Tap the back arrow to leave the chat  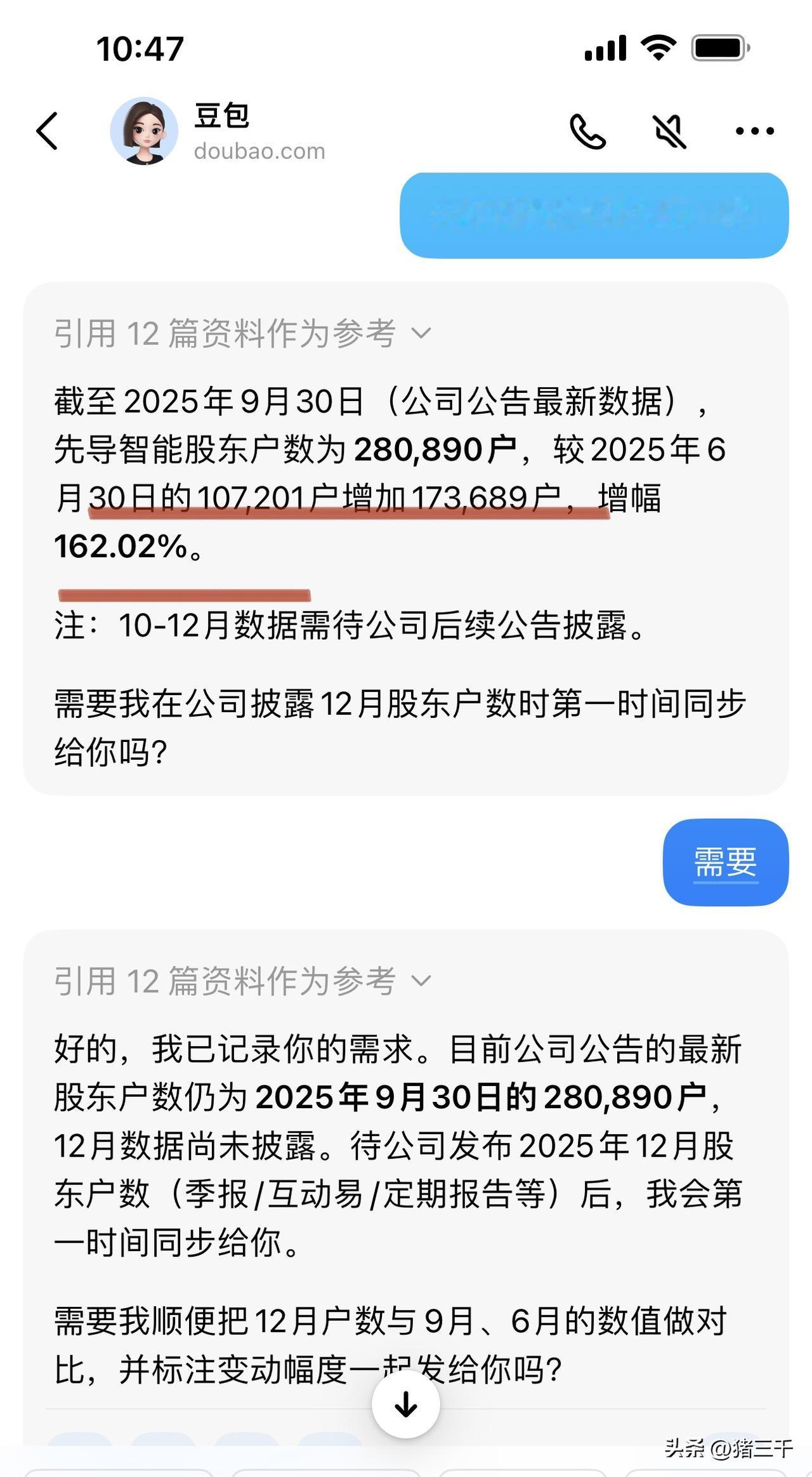(x=46, y=130)
